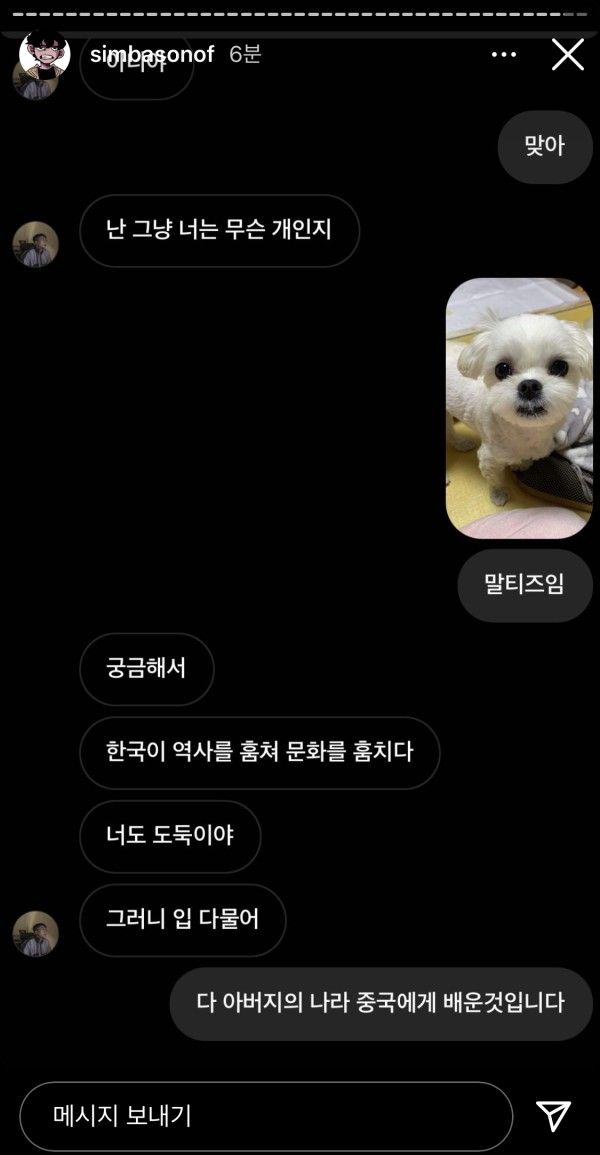The width and height of the screenshot is (600, 1155).
Task: Open the story's three-dot options menu
Action: pos(504,54)
